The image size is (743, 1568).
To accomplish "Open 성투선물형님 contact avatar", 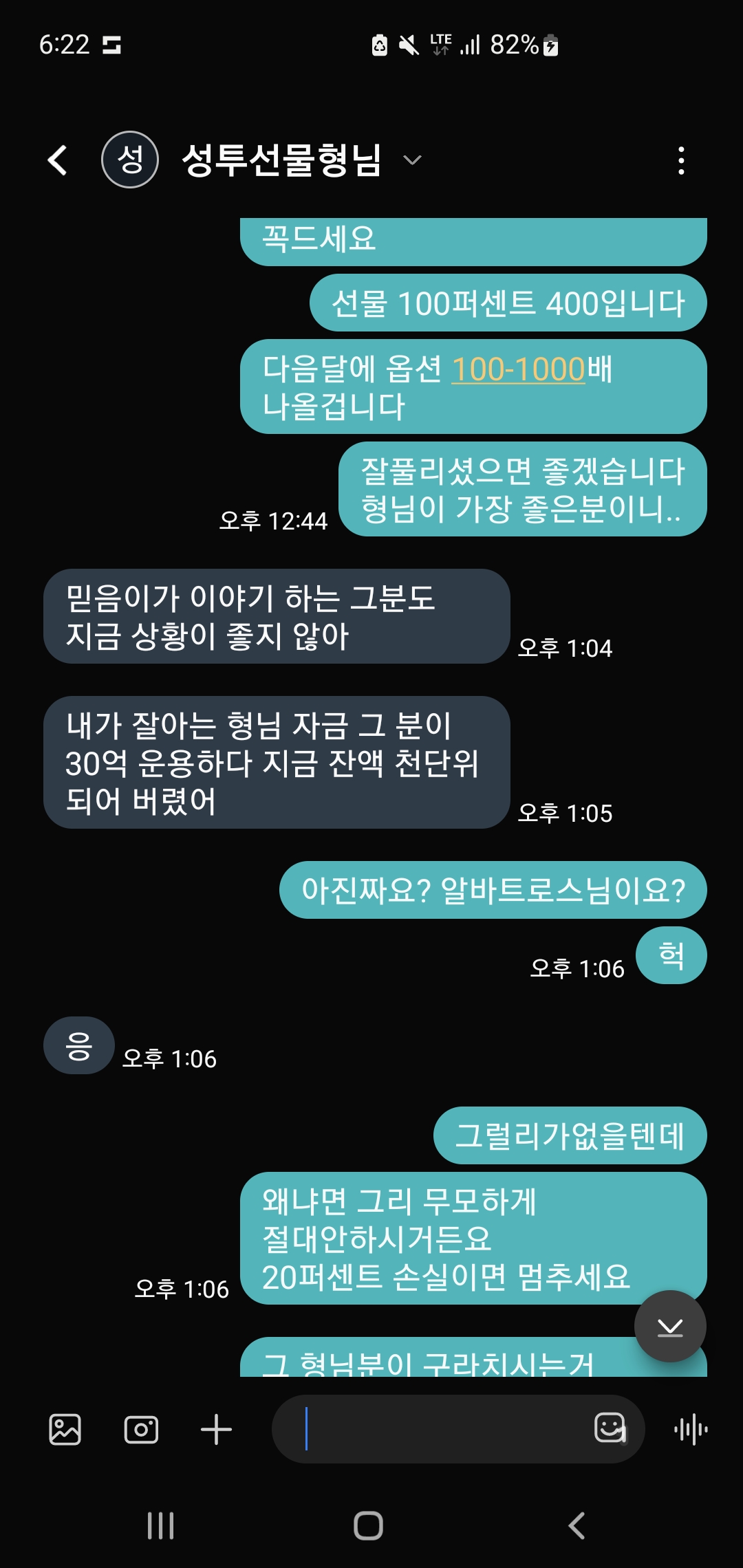I will click(x=130, y=160).
